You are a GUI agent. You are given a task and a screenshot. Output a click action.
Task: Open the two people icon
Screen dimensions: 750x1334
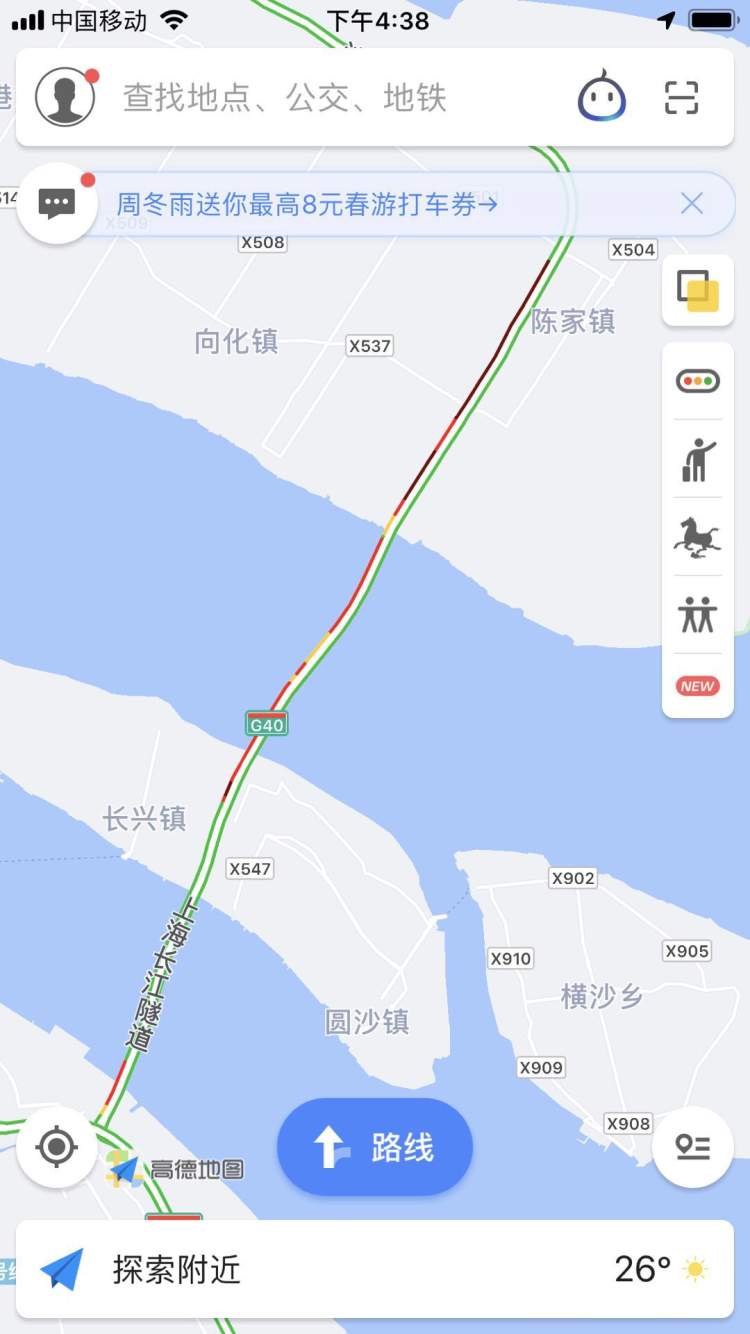pos(697,614)
